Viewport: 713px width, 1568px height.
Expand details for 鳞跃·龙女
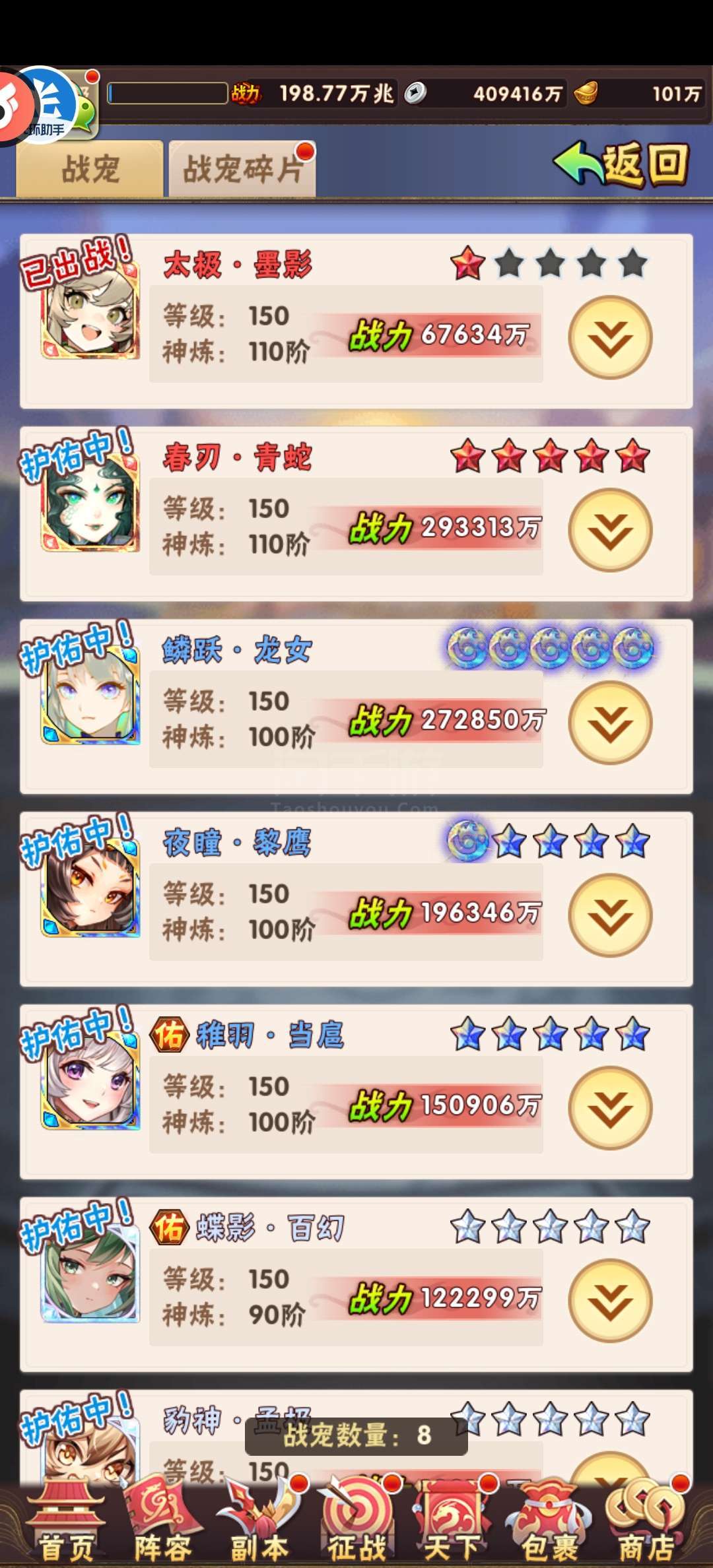pos(610,723)
